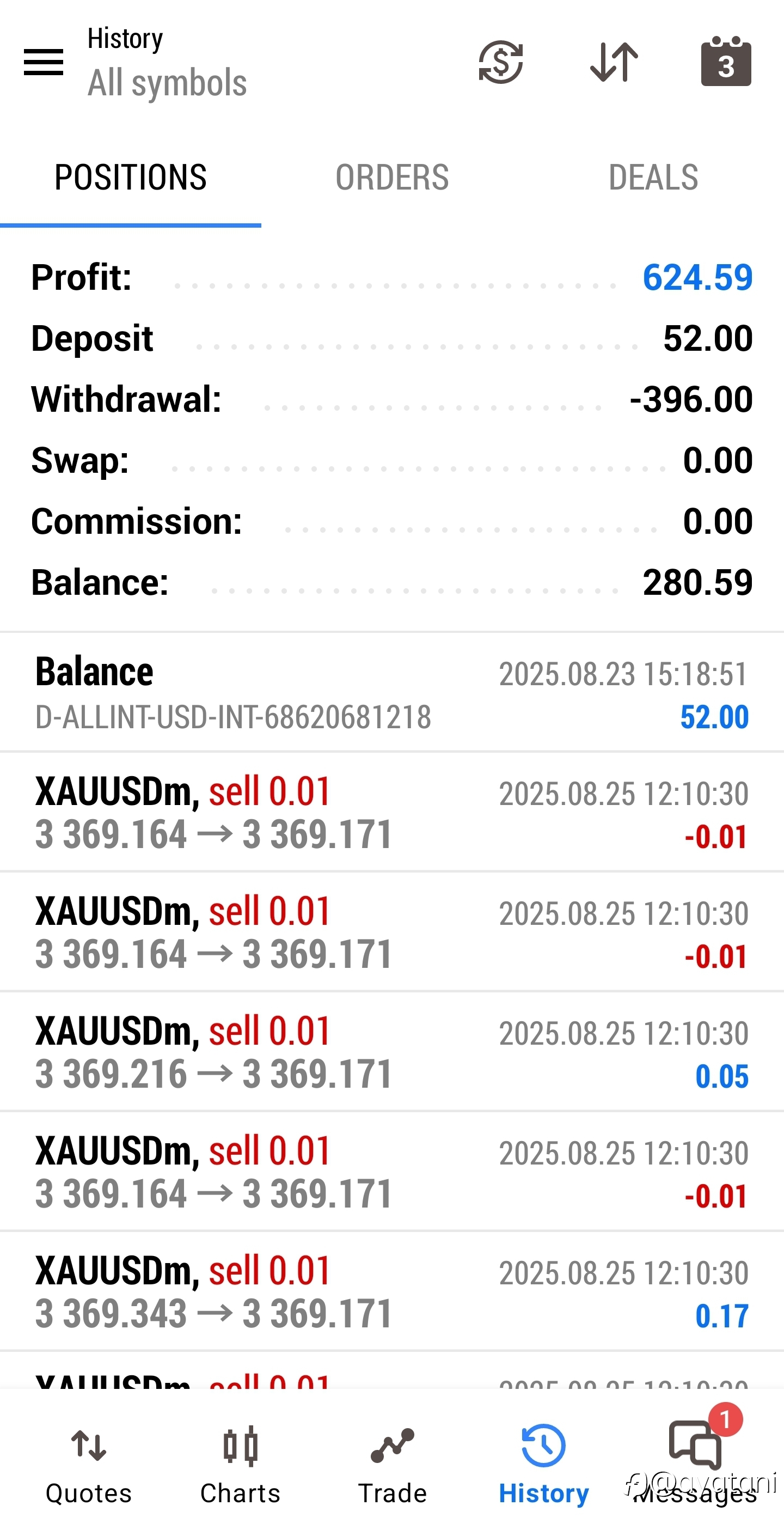The image size is (784, 1524).
Task: Open the symbol filter dollar icon
Action: click(x=501, y=62)
